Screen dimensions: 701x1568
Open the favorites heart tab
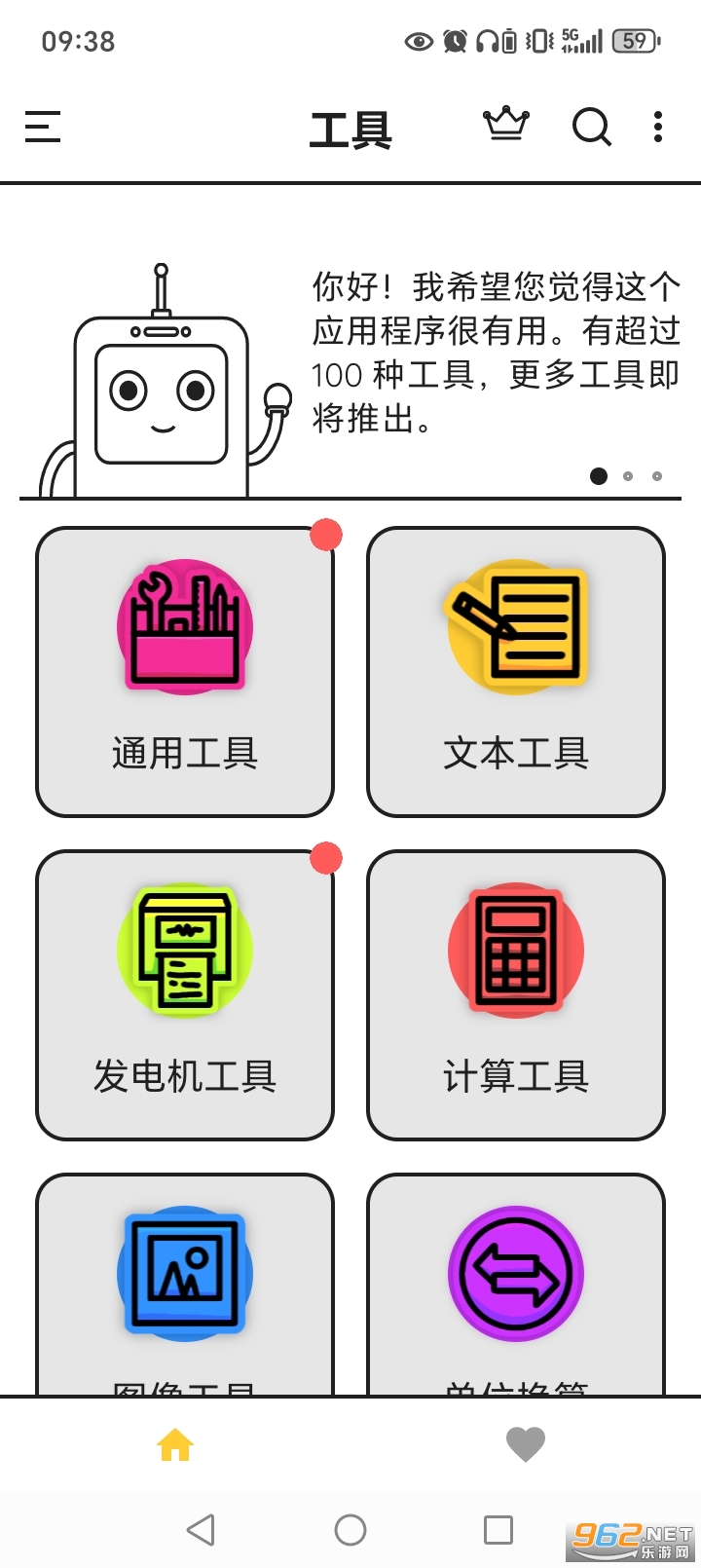[x=527, y=1444]
